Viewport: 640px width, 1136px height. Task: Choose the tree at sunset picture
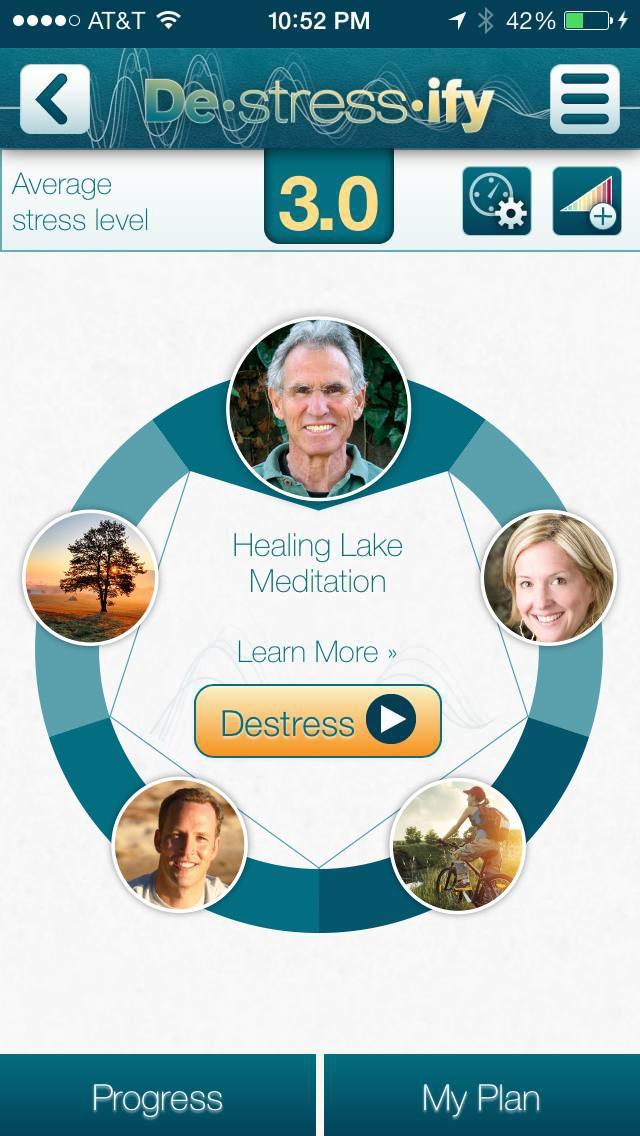click(90, 578)
